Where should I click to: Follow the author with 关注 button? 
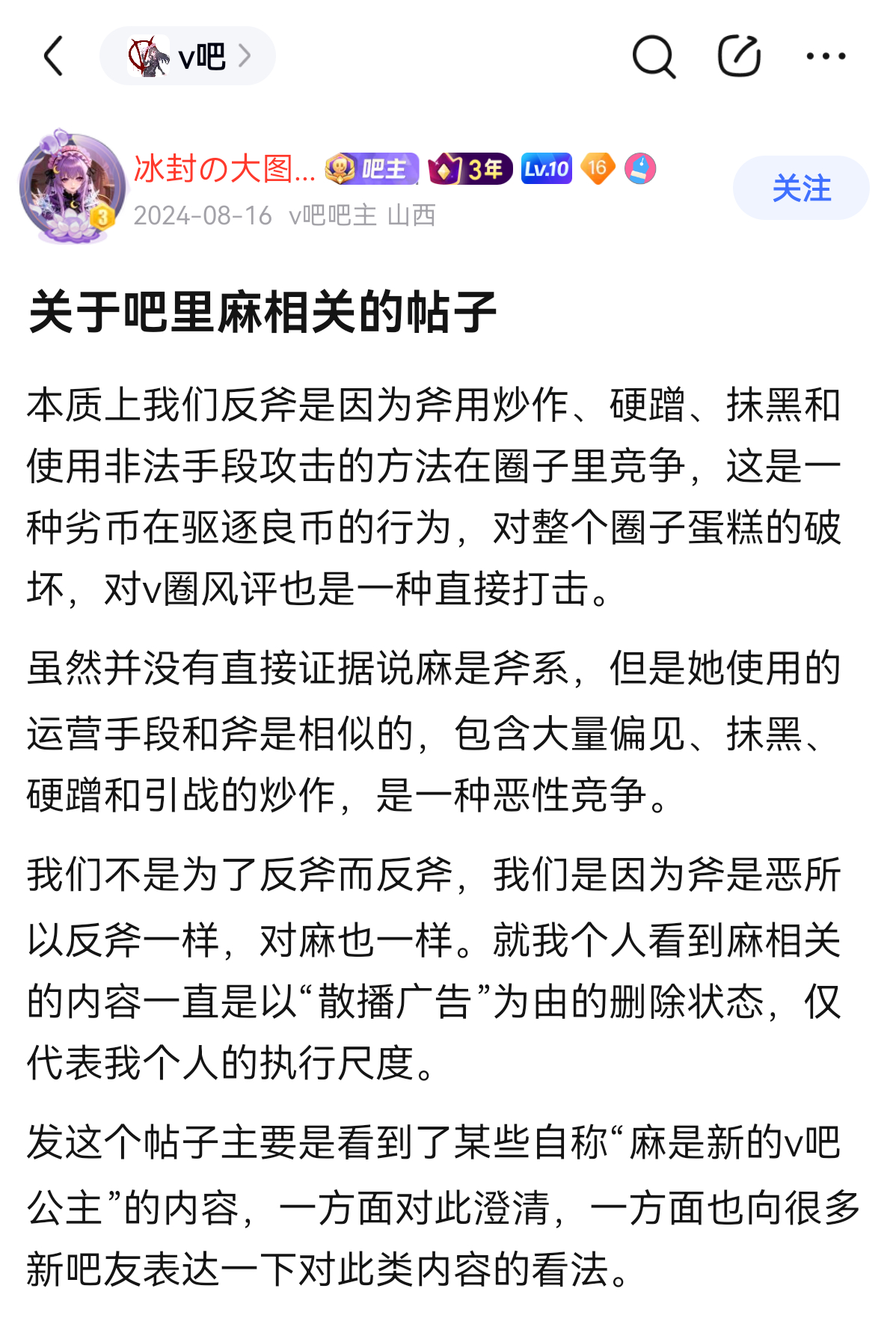[x=801, y=188]
